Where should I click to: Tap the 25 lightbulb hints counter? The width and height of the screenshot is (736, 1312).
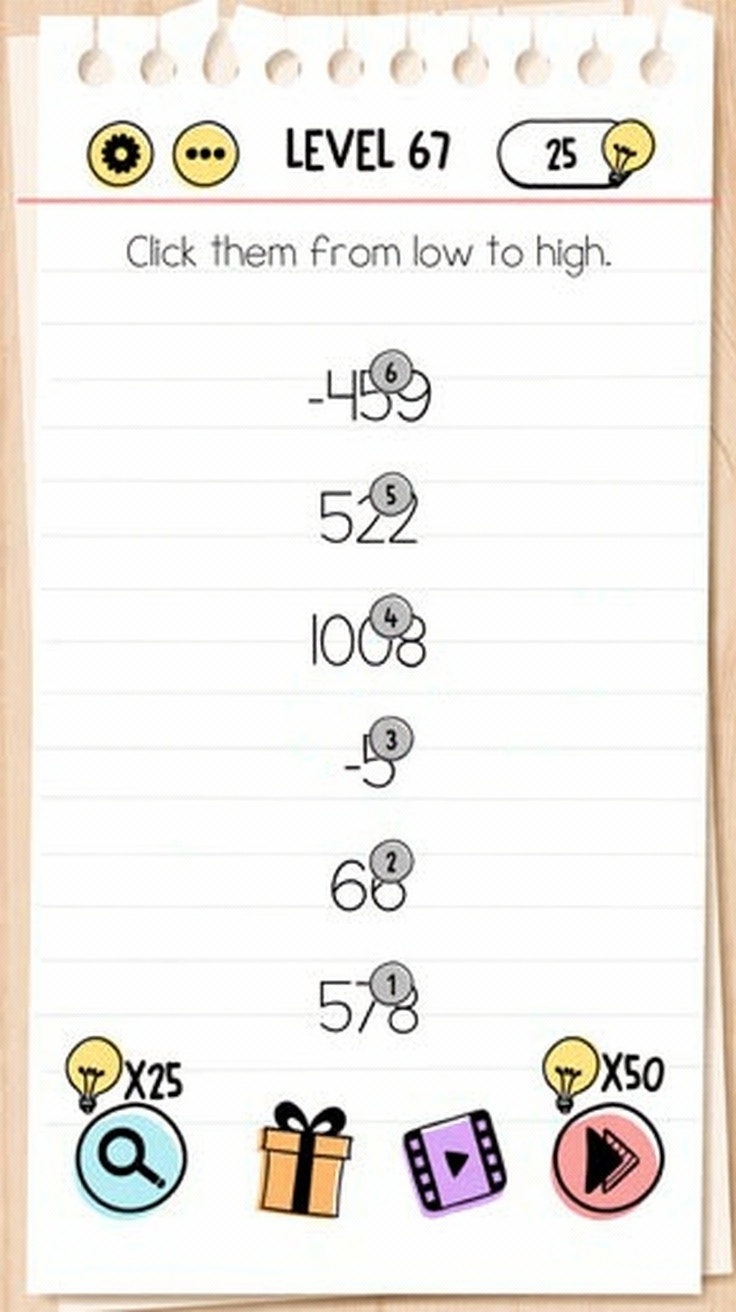tap(574, 154)
